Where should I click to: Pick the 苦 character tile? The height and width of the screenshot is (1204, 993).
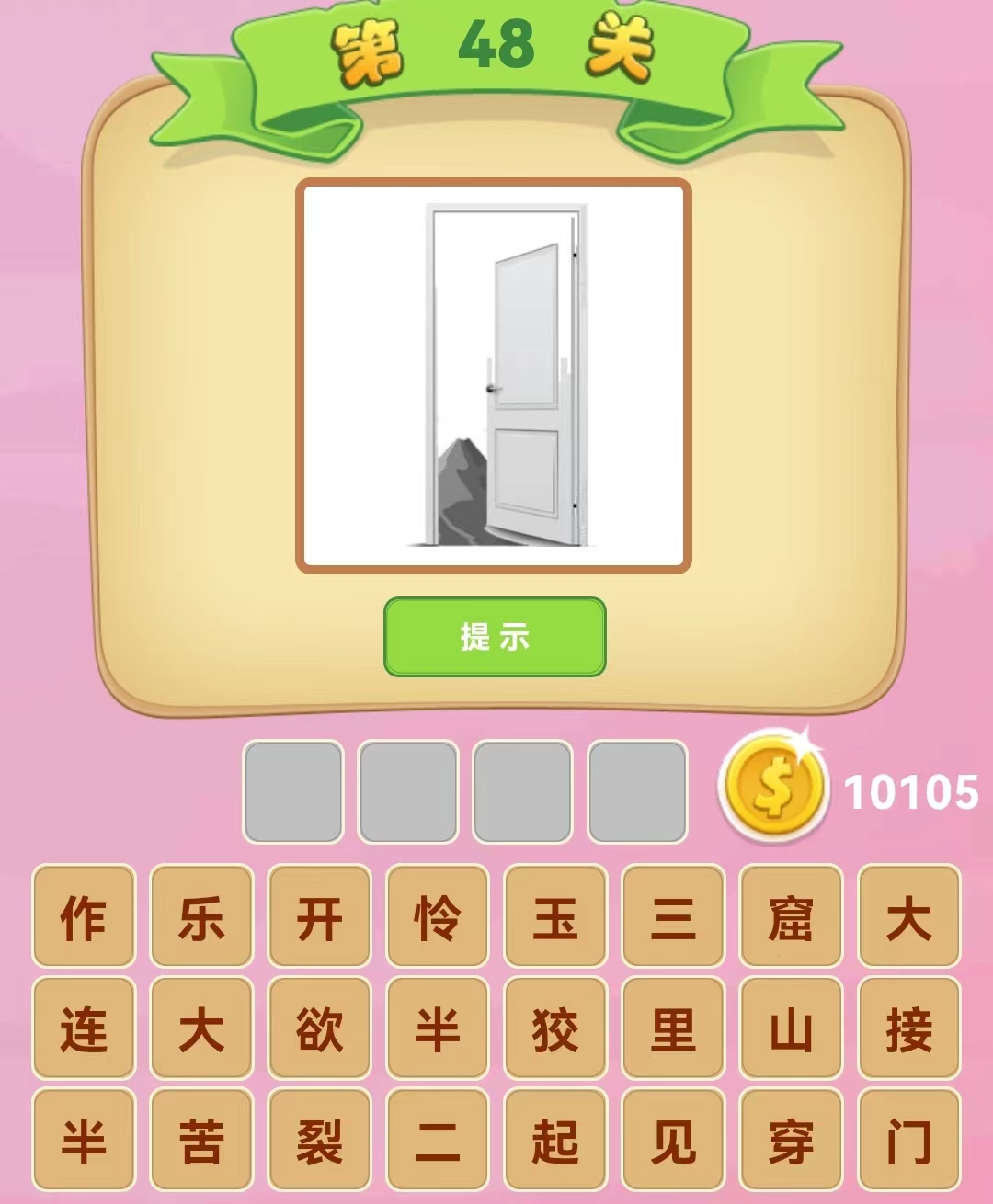pyautogui.click(x=201, y=1141)
